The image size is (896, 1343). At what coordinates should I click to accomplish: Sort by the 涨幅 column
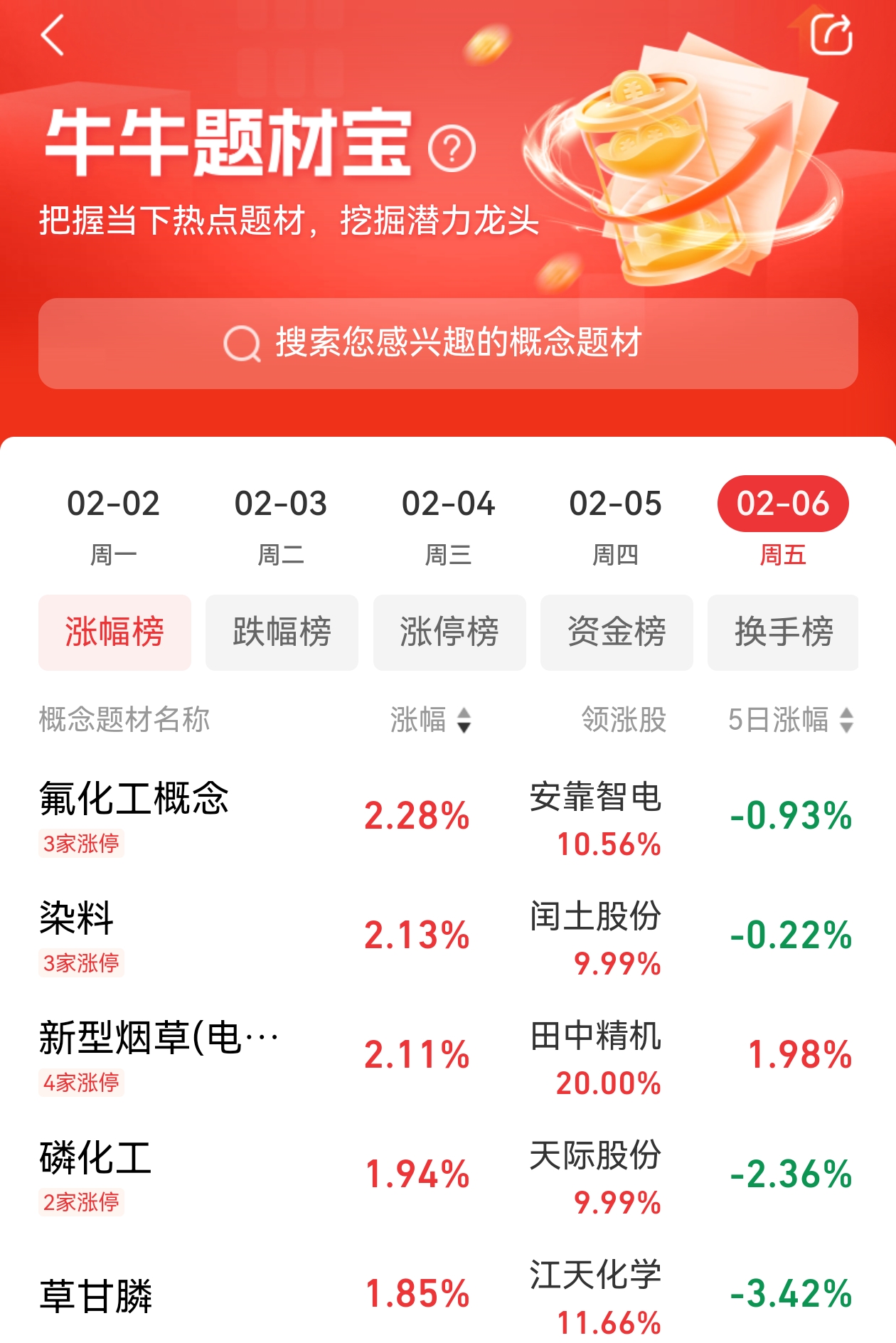click(x=430, y=720)
